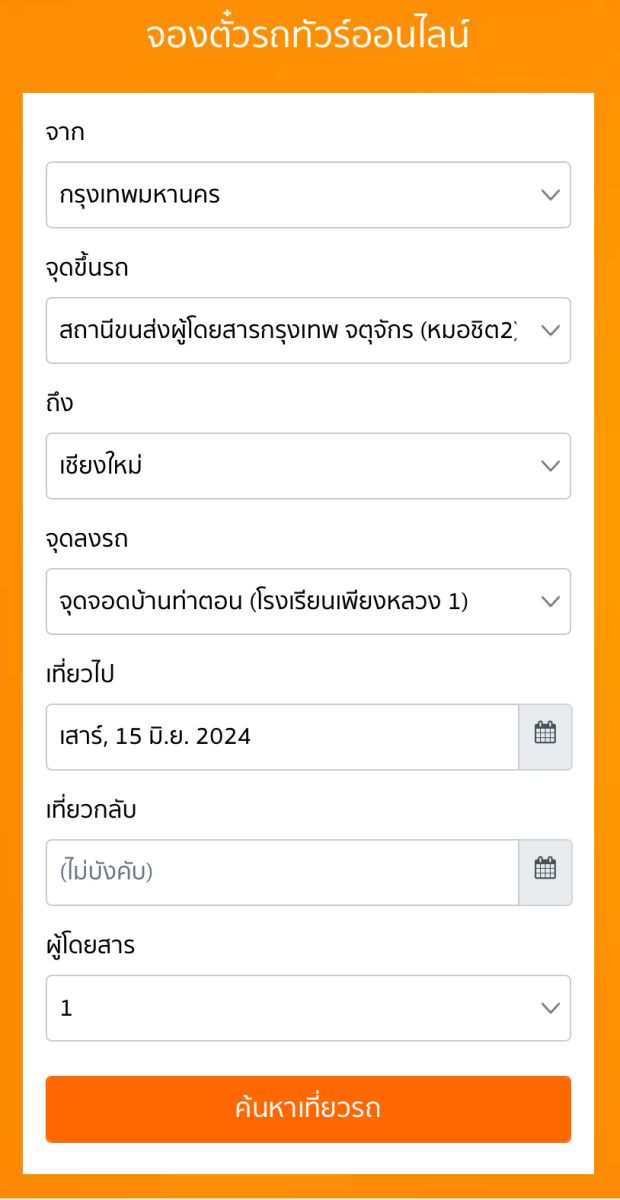Open the destination dropdown showing เชียงใหม่
620x1200 pixels.
pos(308,466)
